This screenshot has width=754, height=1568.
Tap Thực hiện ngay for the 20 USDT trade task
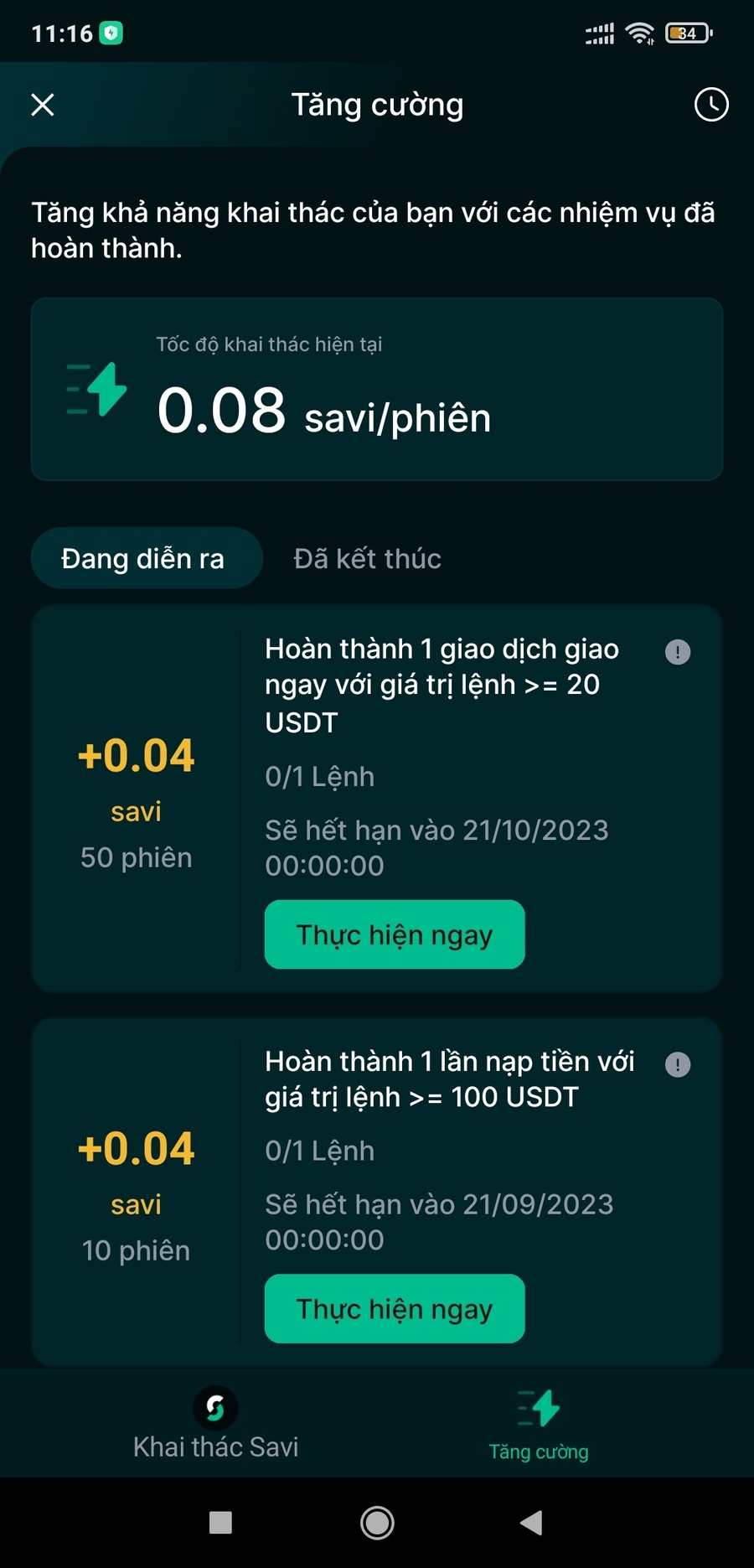[x=395, y=934]
